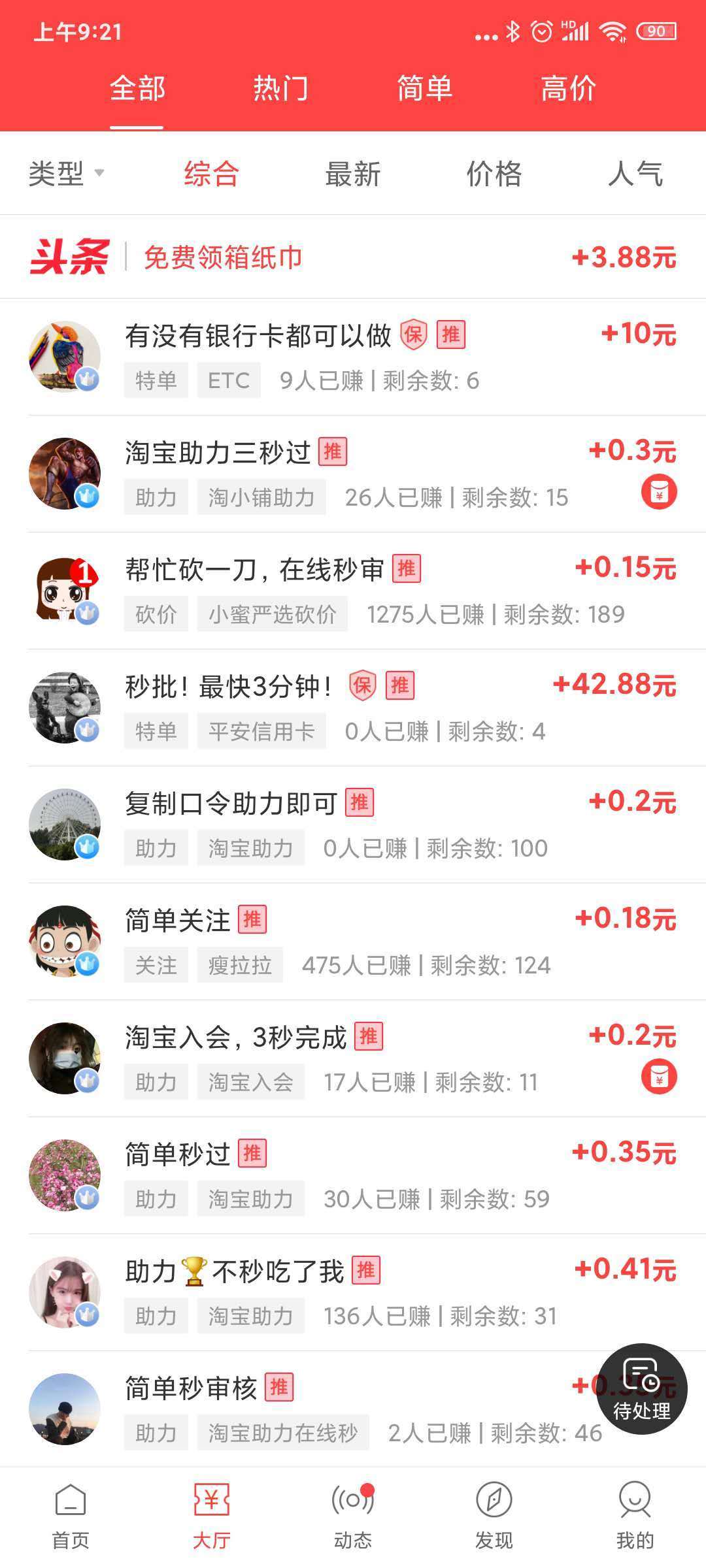Sort tasks by 最新

[352, 174]
